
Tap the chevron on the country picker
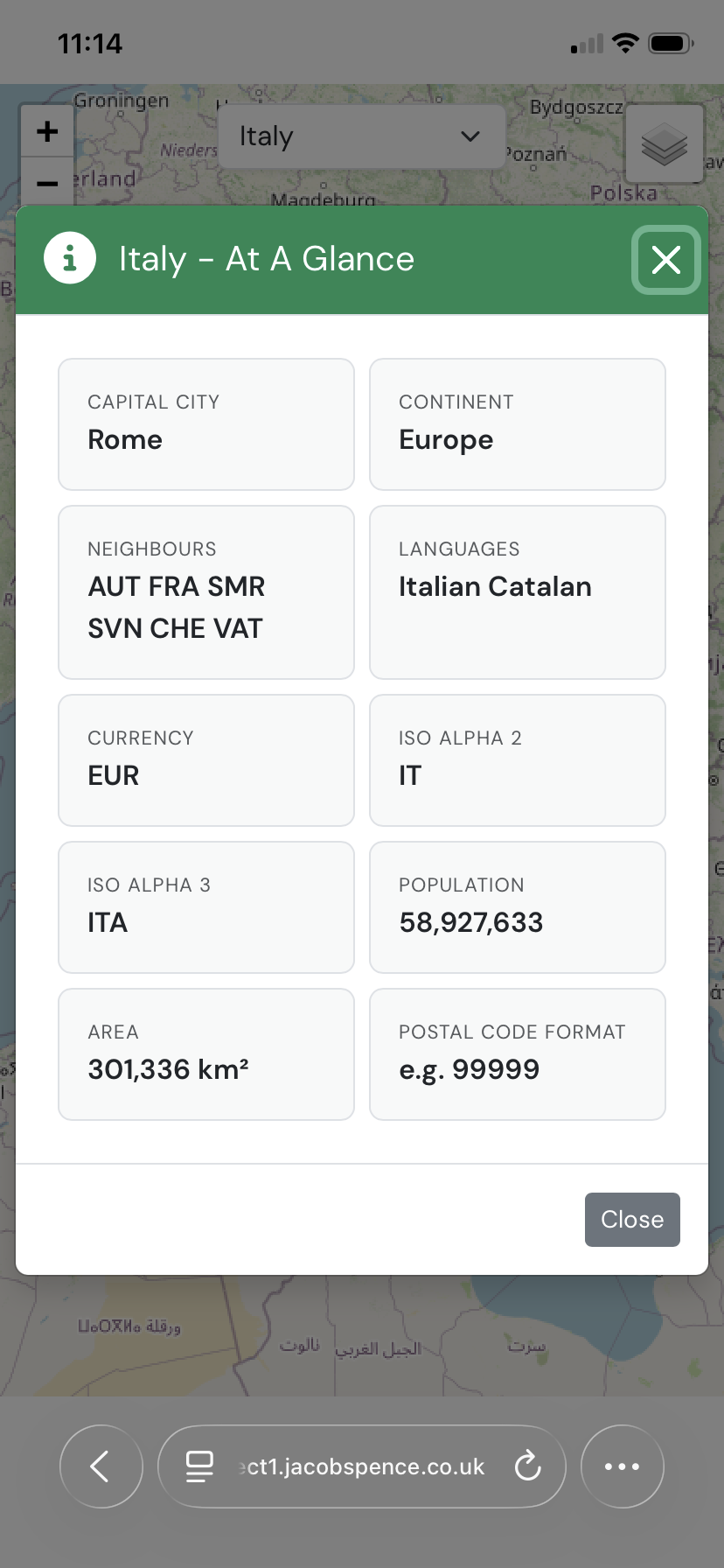tap(470, 136)
